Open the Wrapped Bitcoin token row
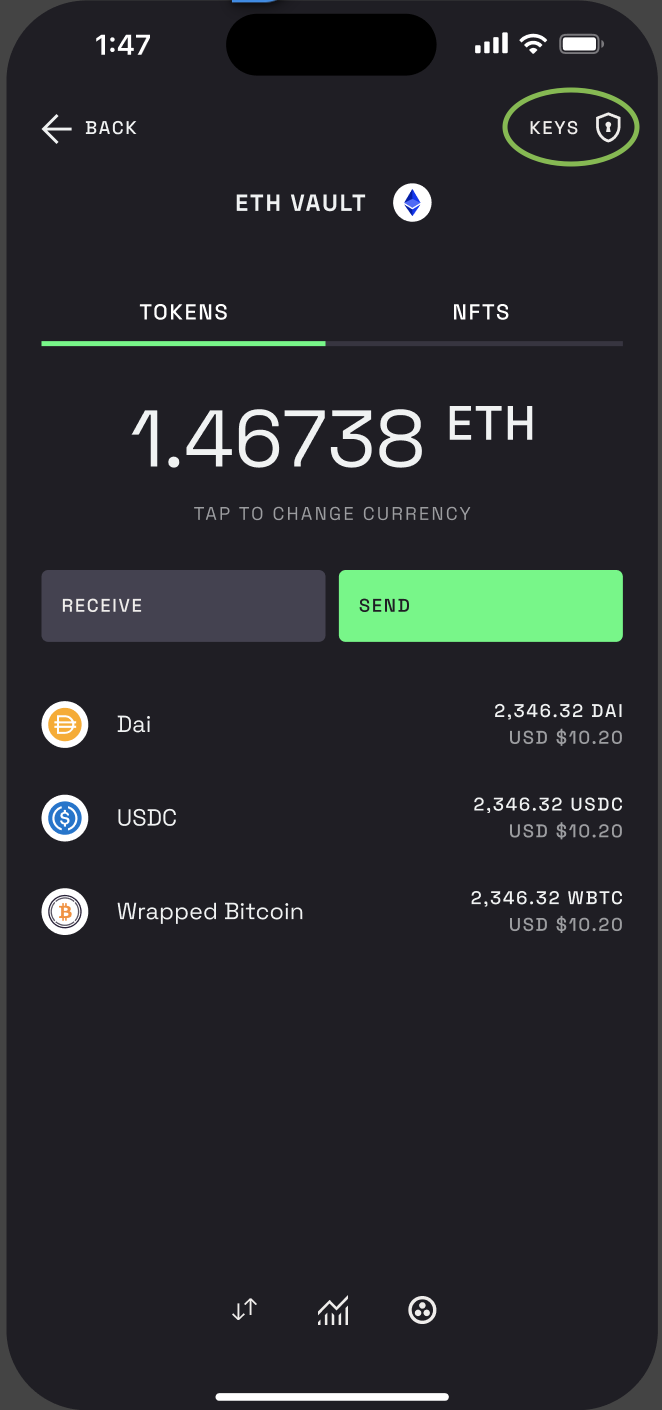The width and height of the screenshot is (662, 1410). click(x=331, y=912)
